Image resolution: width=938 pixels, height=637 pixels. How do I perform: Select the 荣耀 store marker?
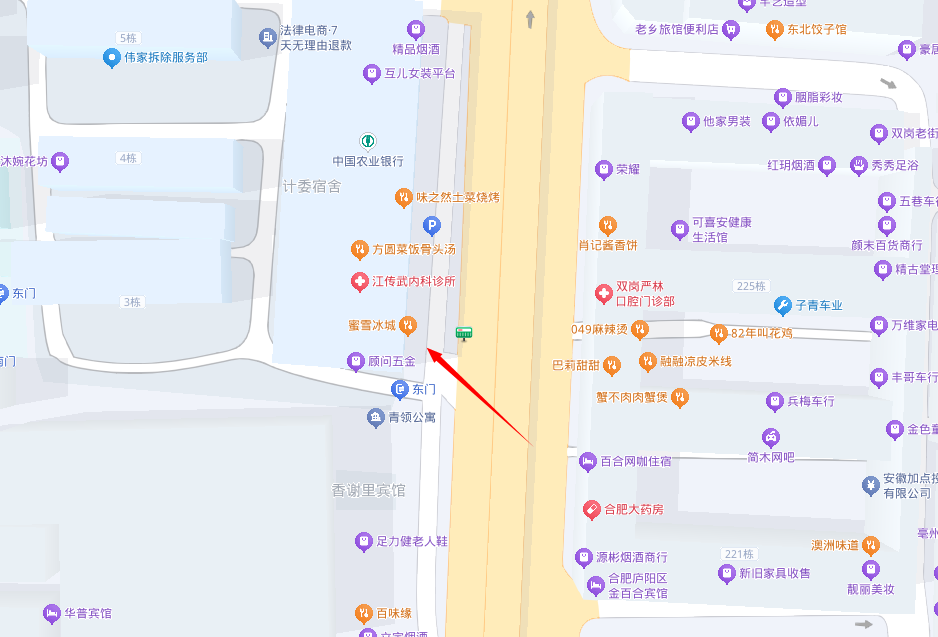(603, 169)
